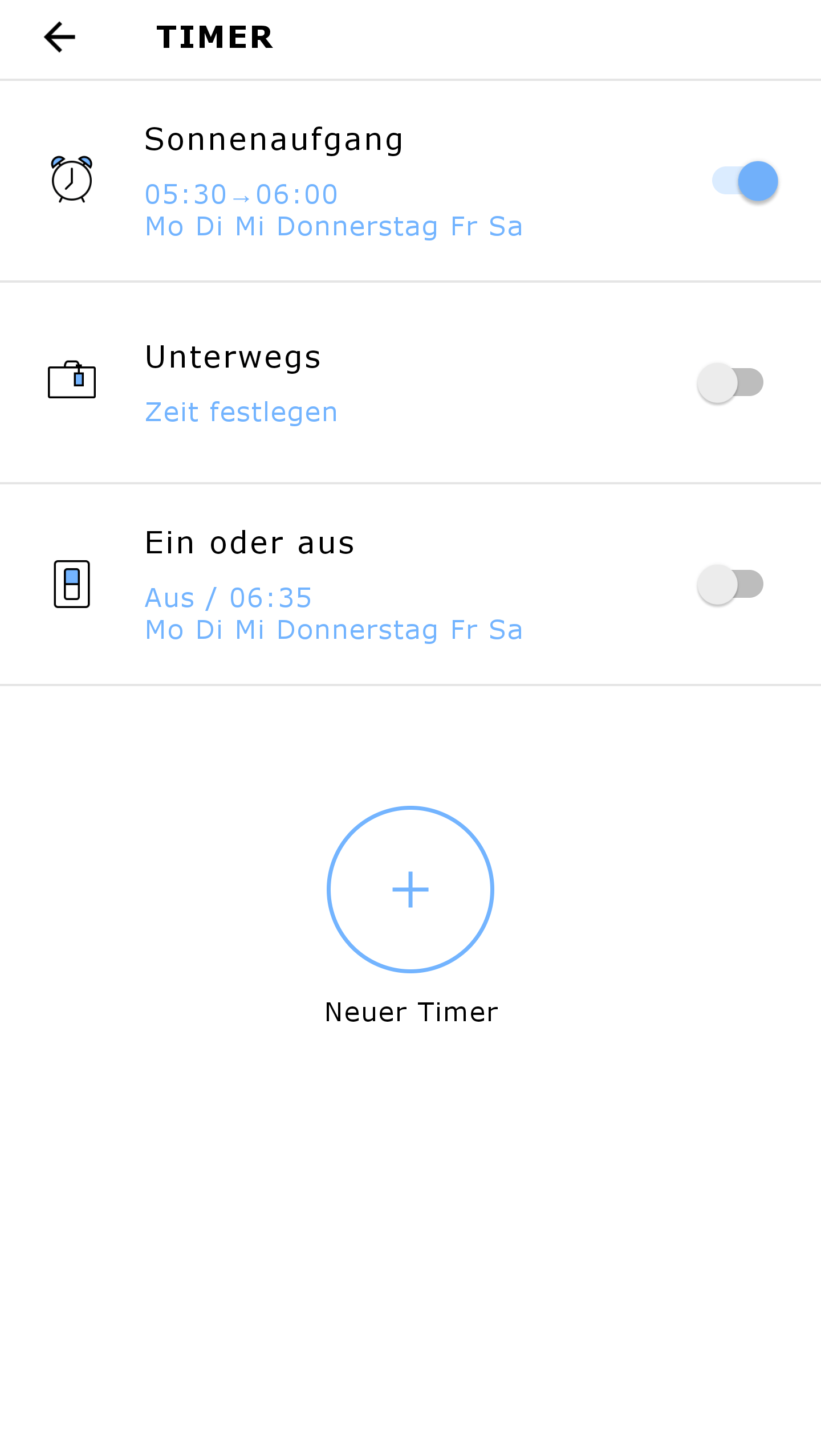
Task: Click the Aus / 06:35 time setting
Action: coord(228,597)
